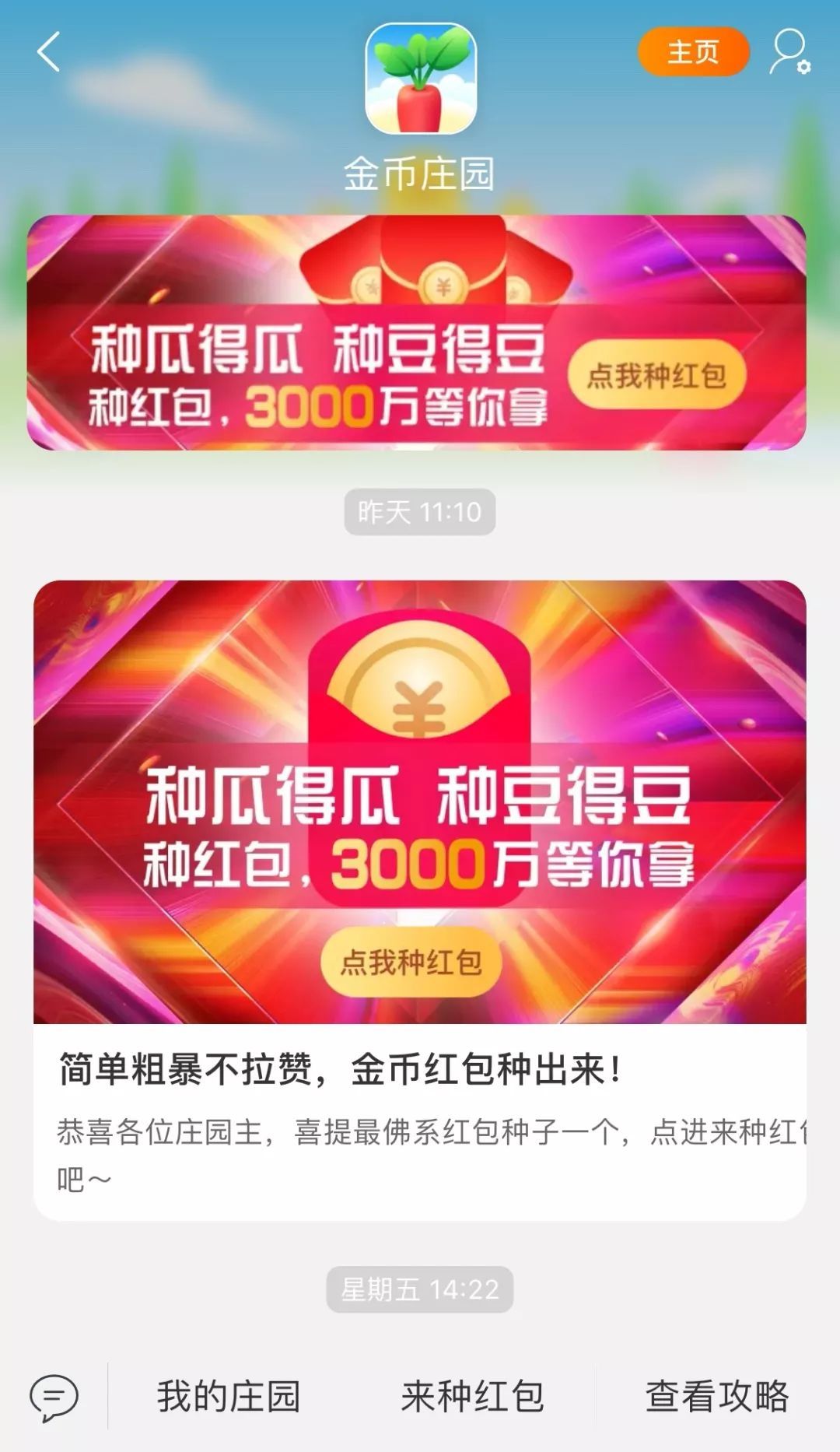Screen dimensions: 840x1452
Task: Click the carrot logo above the account name
Action: click(x=420, y=82)
